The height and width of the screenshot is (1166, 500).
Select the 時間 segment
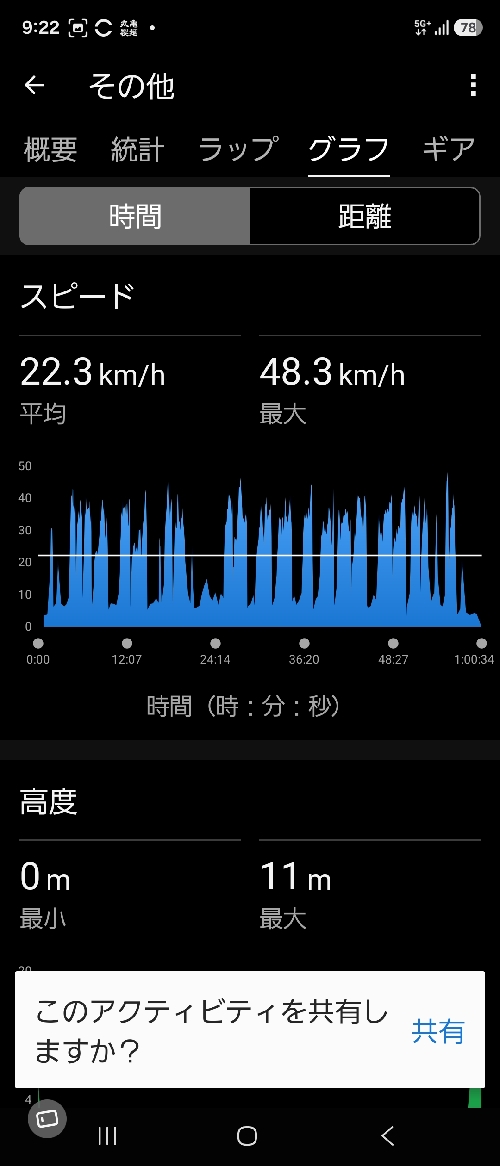[135, 216]
